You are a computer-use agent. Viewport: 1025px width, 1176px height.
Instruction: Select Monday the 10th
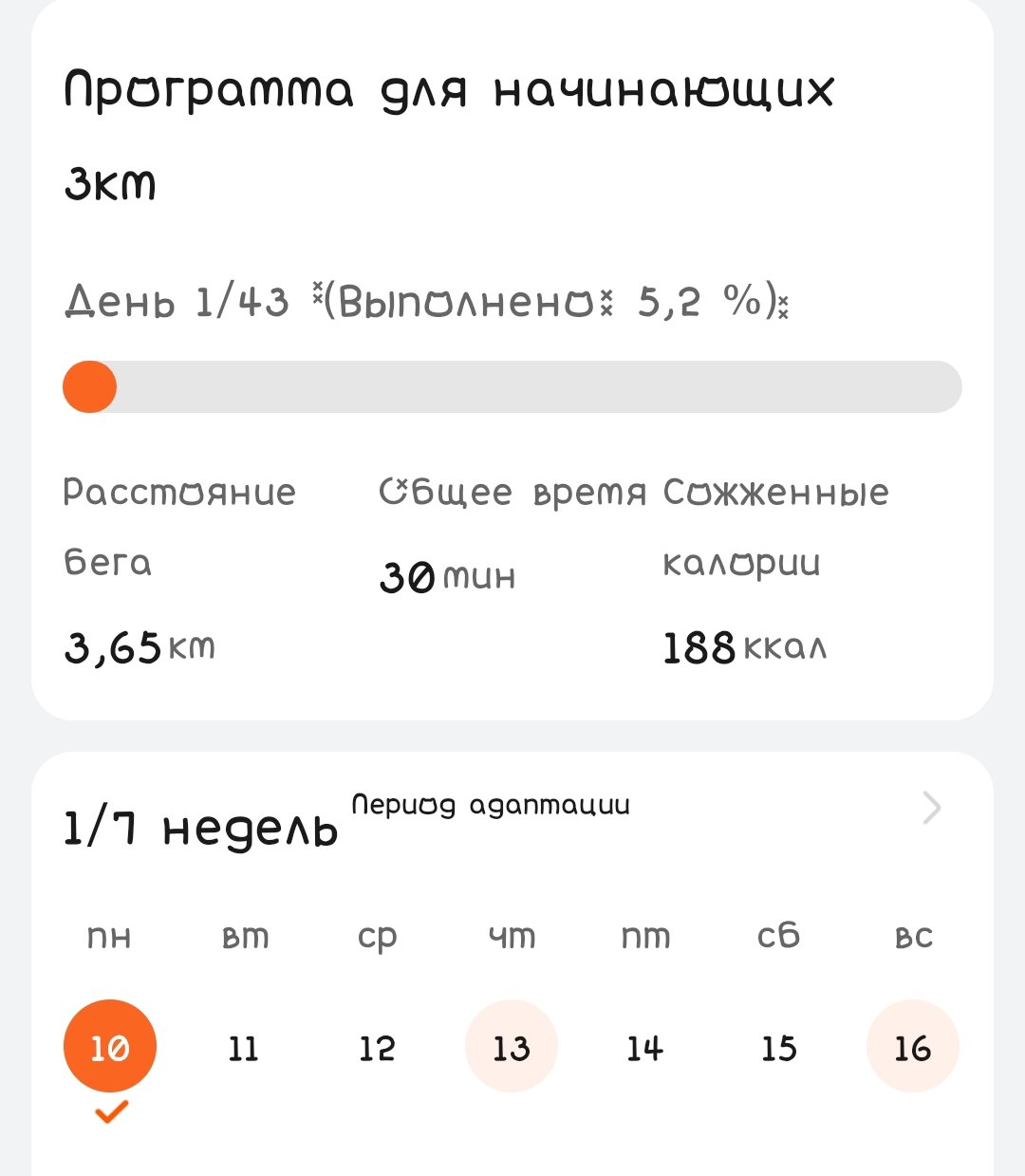(x=110, y=1046)
